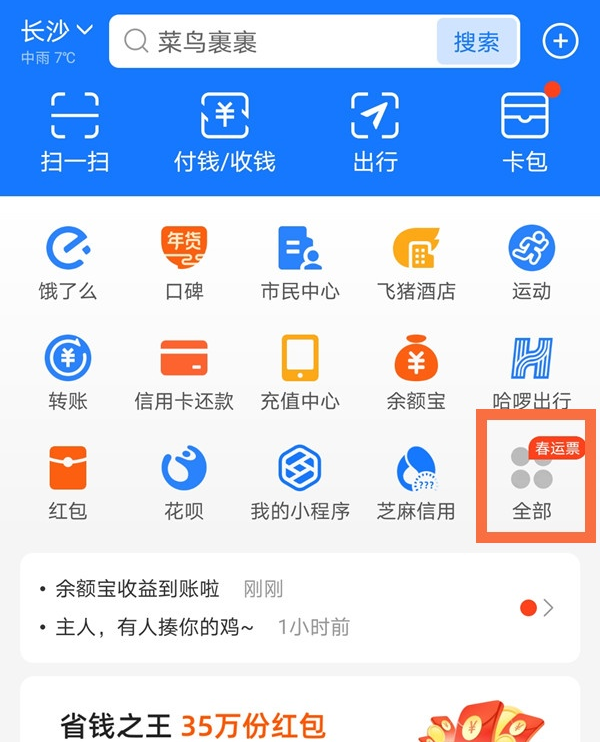Open 卡包 card wallet

[x=525, y=132]
